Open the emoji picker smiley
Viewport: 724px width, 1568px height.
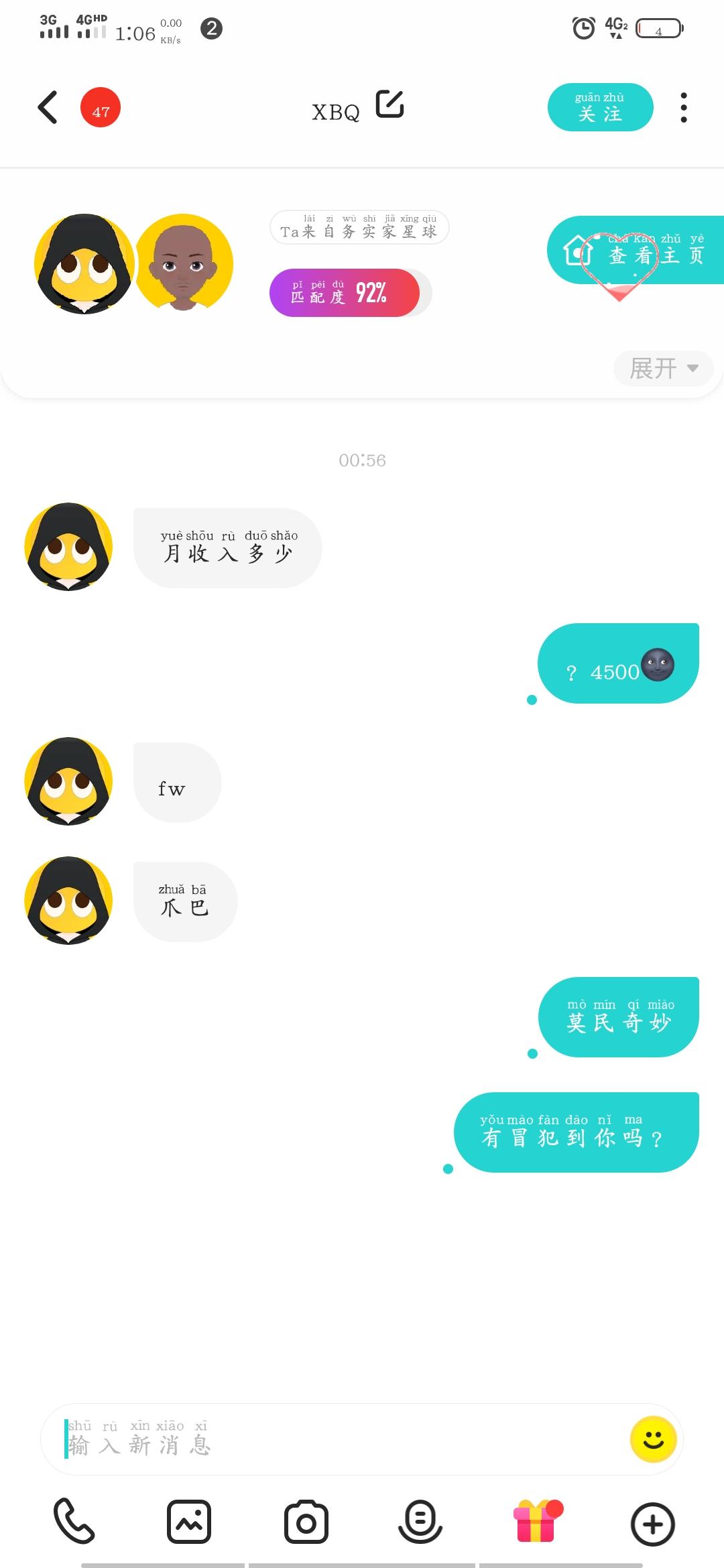[653, 1439]
